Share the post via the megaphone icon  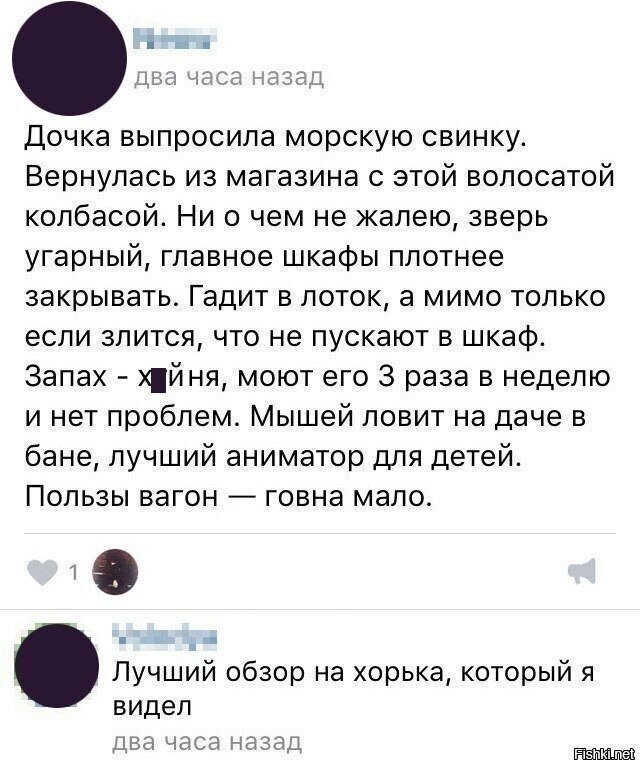(x=582, y=571)
